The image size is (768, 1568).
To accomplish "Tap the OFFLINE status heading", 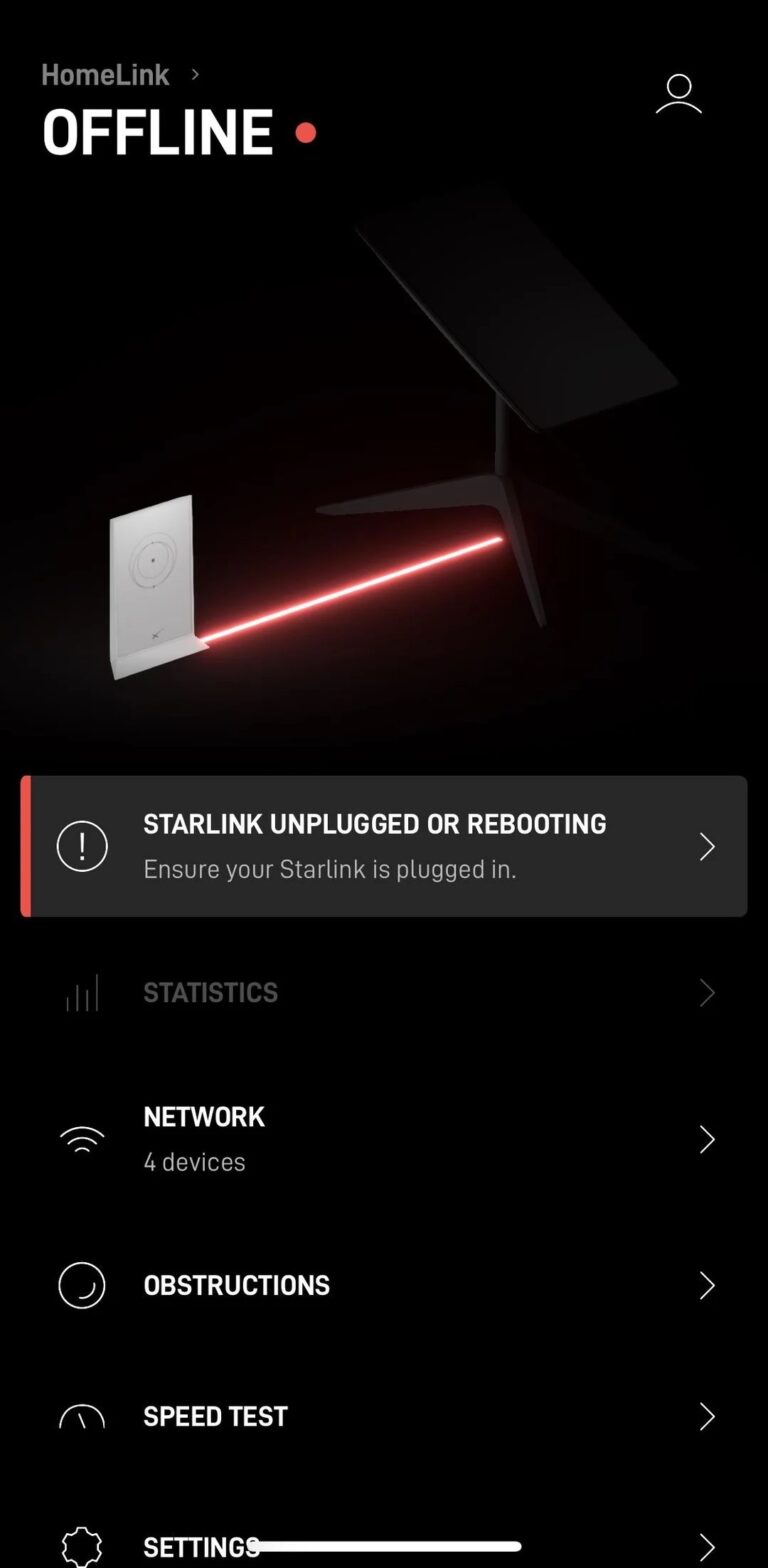I will 157,132.
